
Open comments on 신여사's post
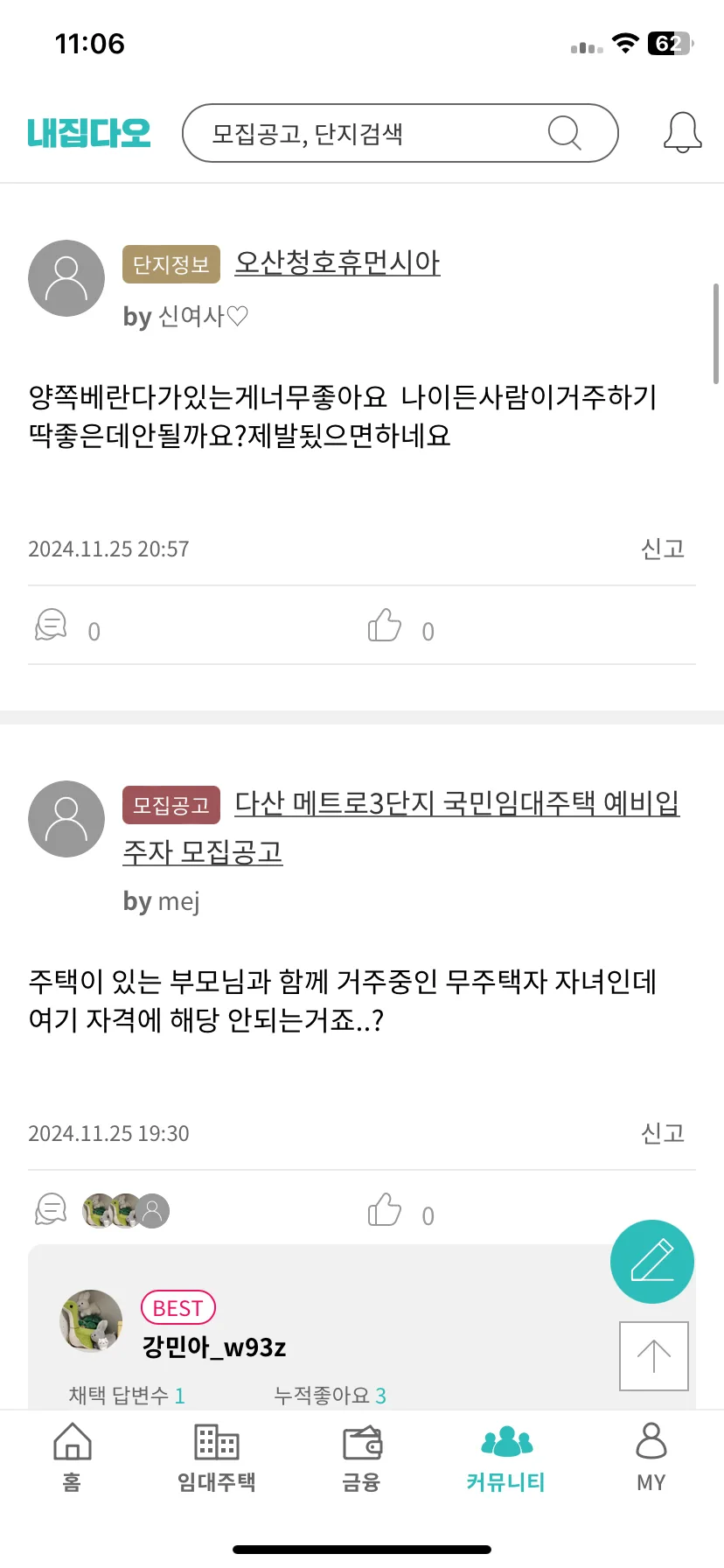point(52,624)
